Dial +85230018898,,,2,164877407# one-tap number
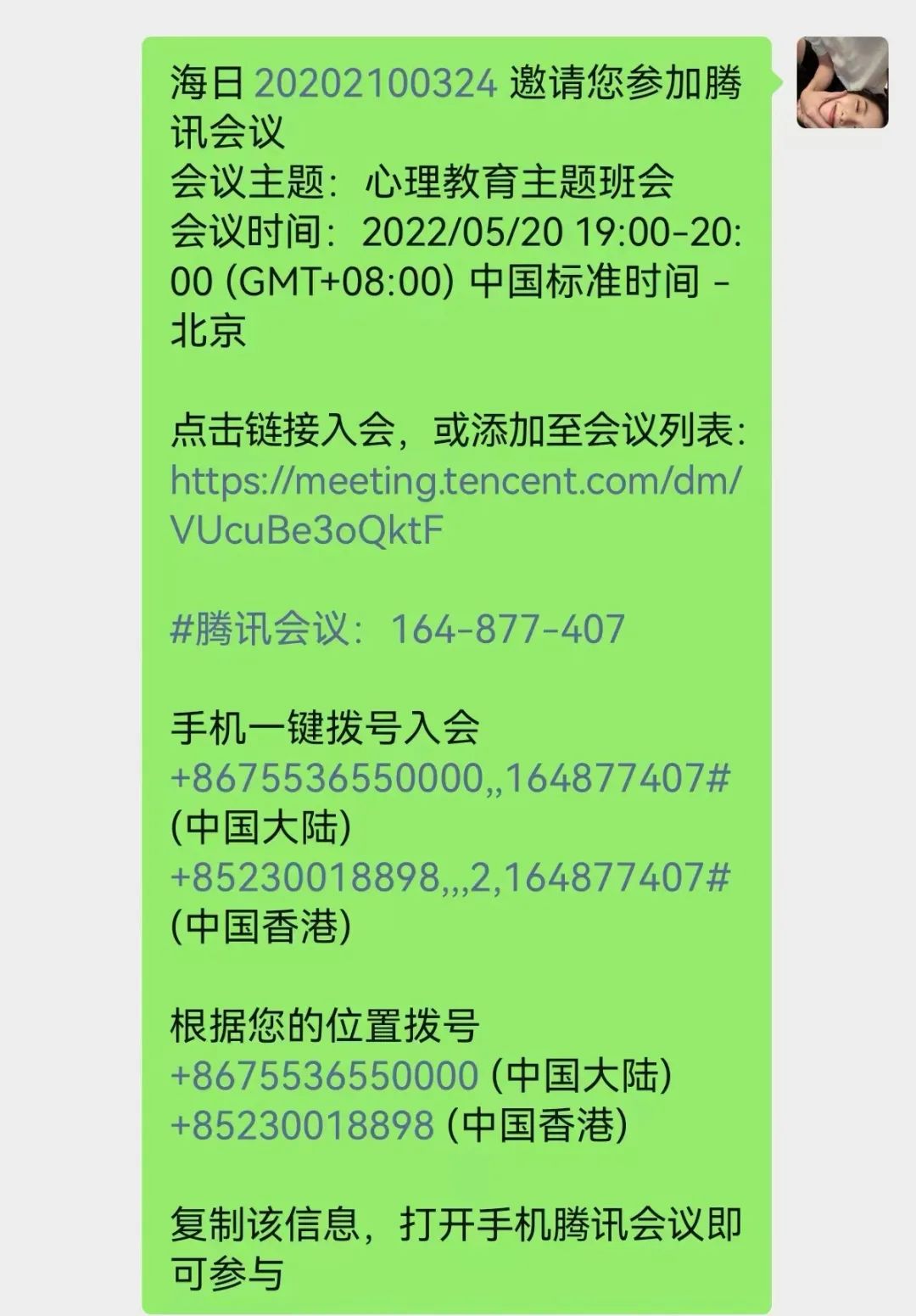916x1316 pixels. click(450, 877)
